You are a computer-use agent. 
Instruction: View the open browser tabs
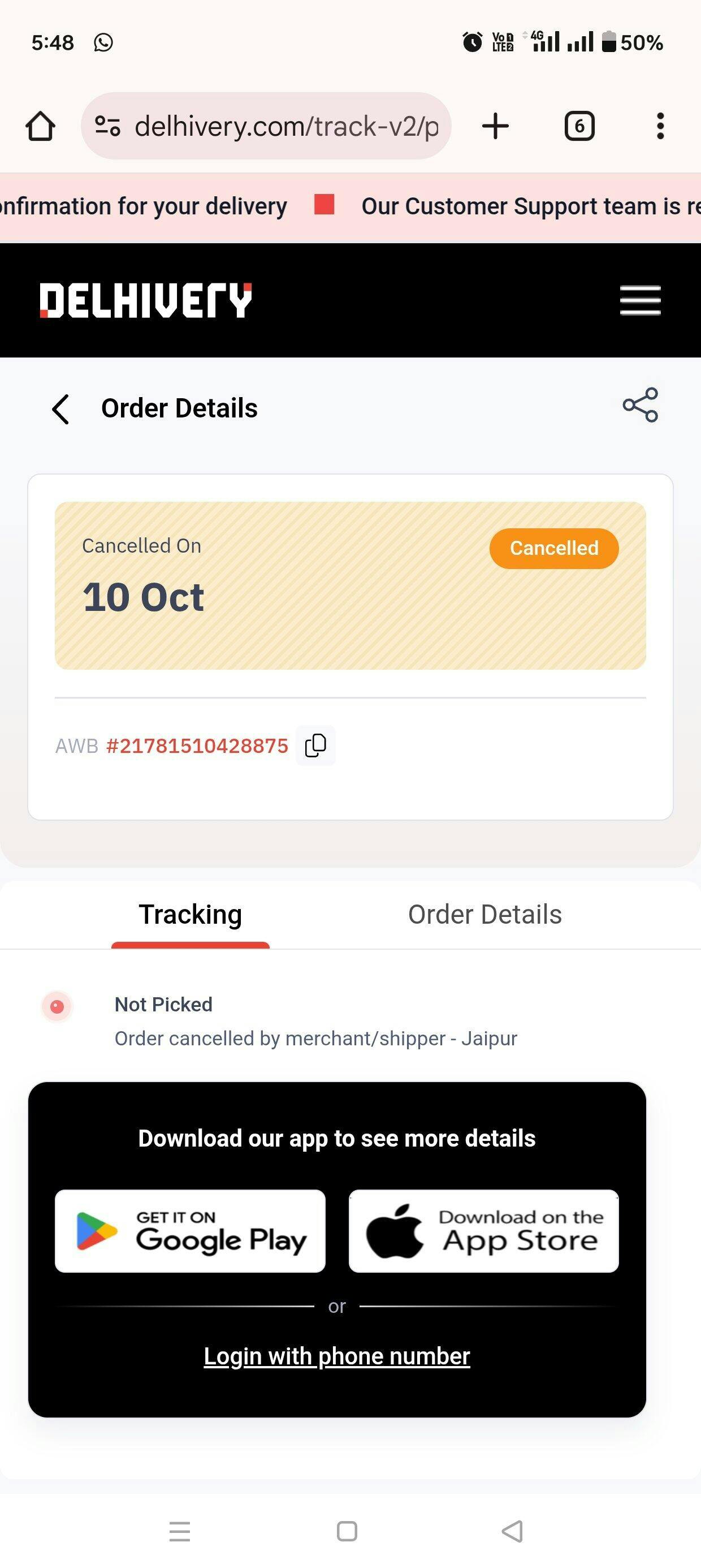[x=579, y=127]
